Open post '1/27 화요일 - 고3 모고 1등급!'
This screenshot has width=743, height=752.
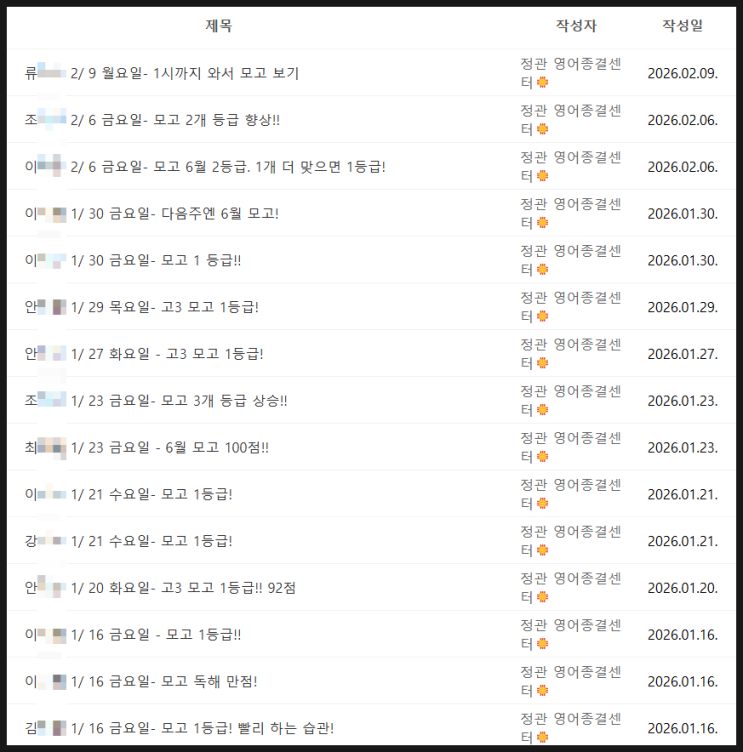[167, 354]
